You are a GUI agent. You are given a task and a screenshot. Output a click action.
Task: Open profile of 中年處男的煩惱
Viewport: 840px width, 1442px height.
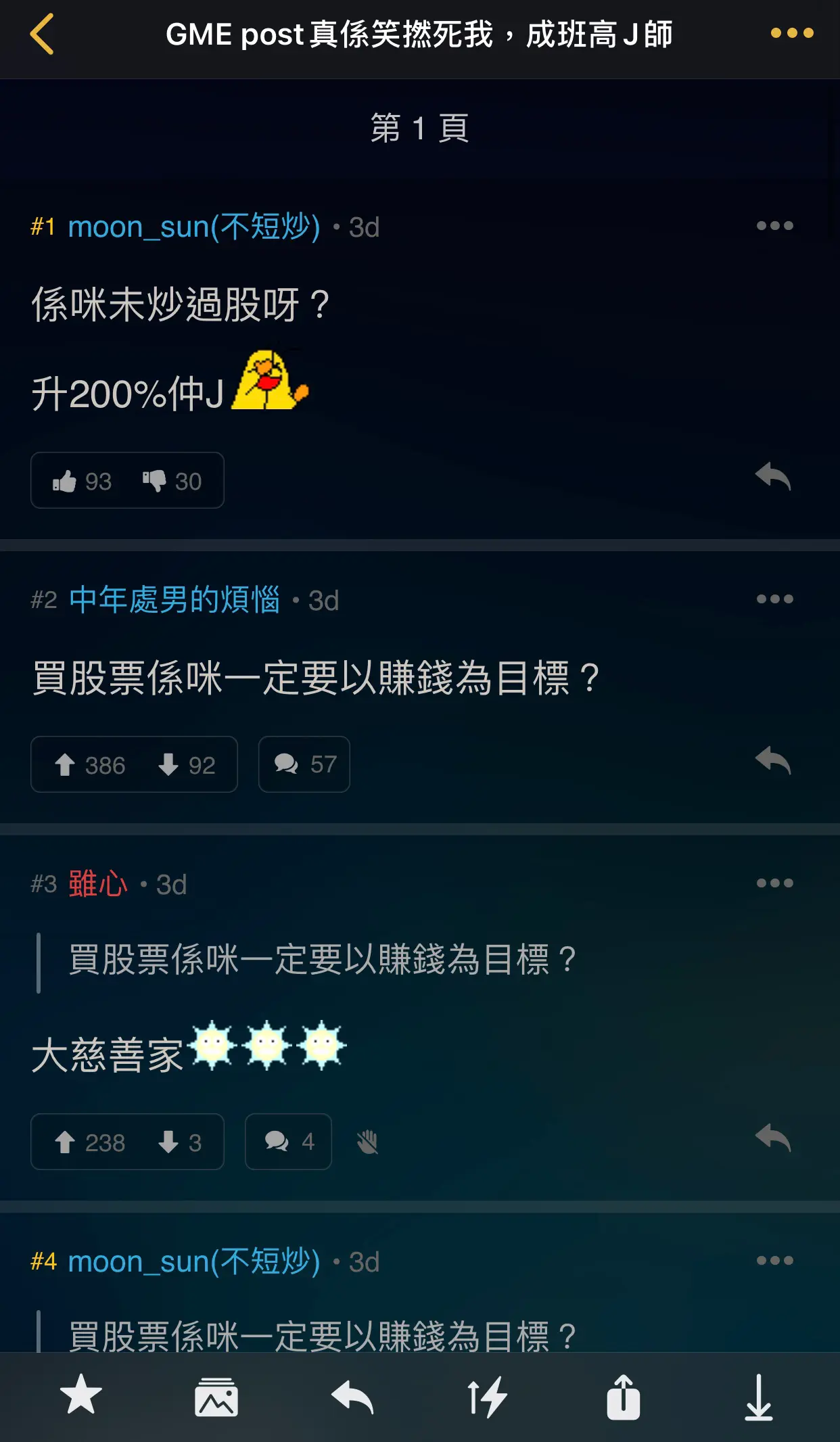[x=174, y=600]
